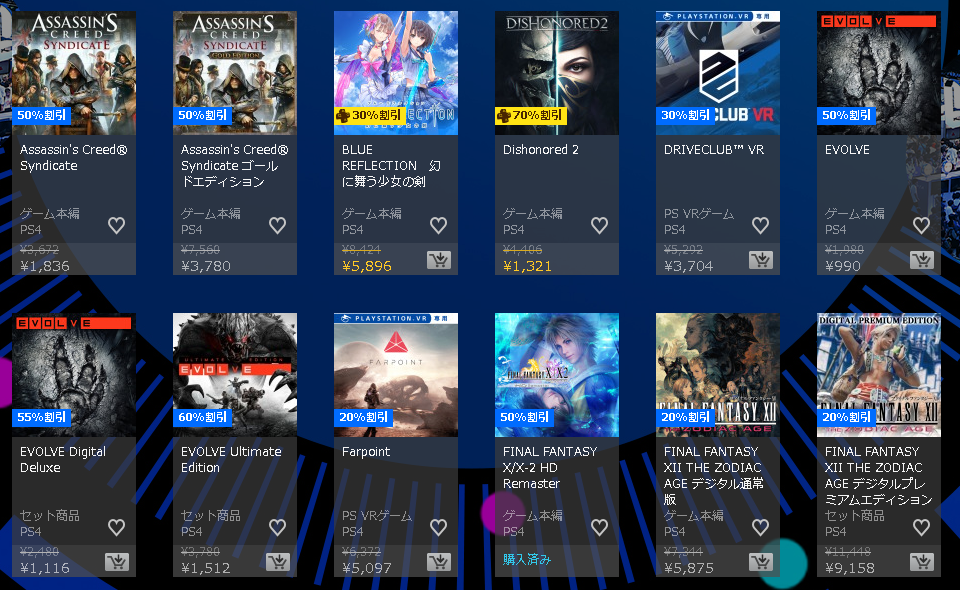Wishlist FINAL FANTASY X/X-2 HD Remaster

(599, 527)
